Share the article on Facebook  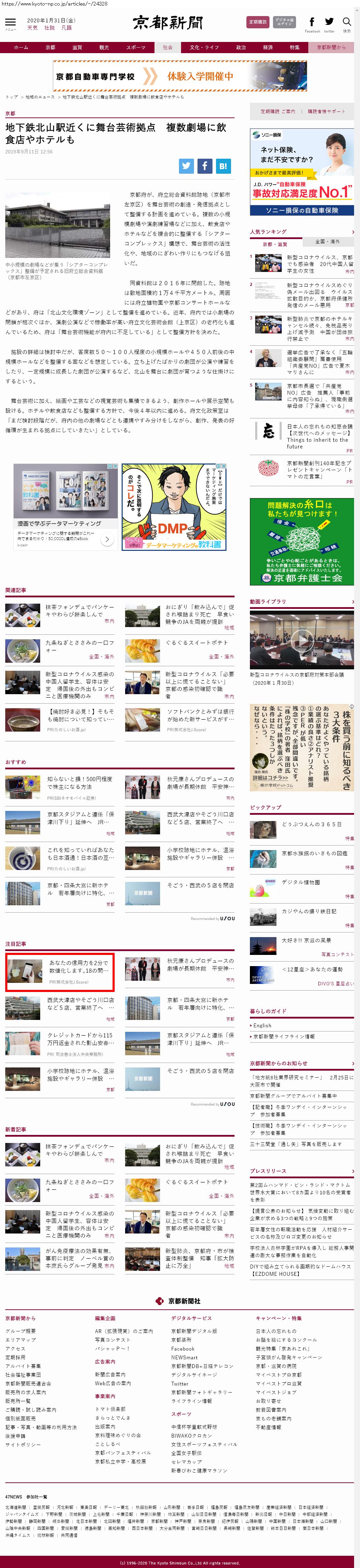pyautogui.click(x=205, y=166)
